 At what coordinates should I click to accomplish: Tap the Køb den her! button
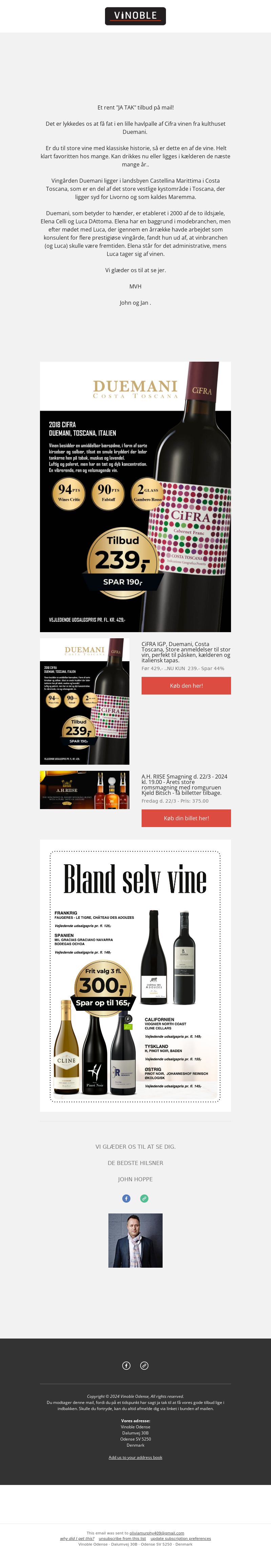click(186, 685)
